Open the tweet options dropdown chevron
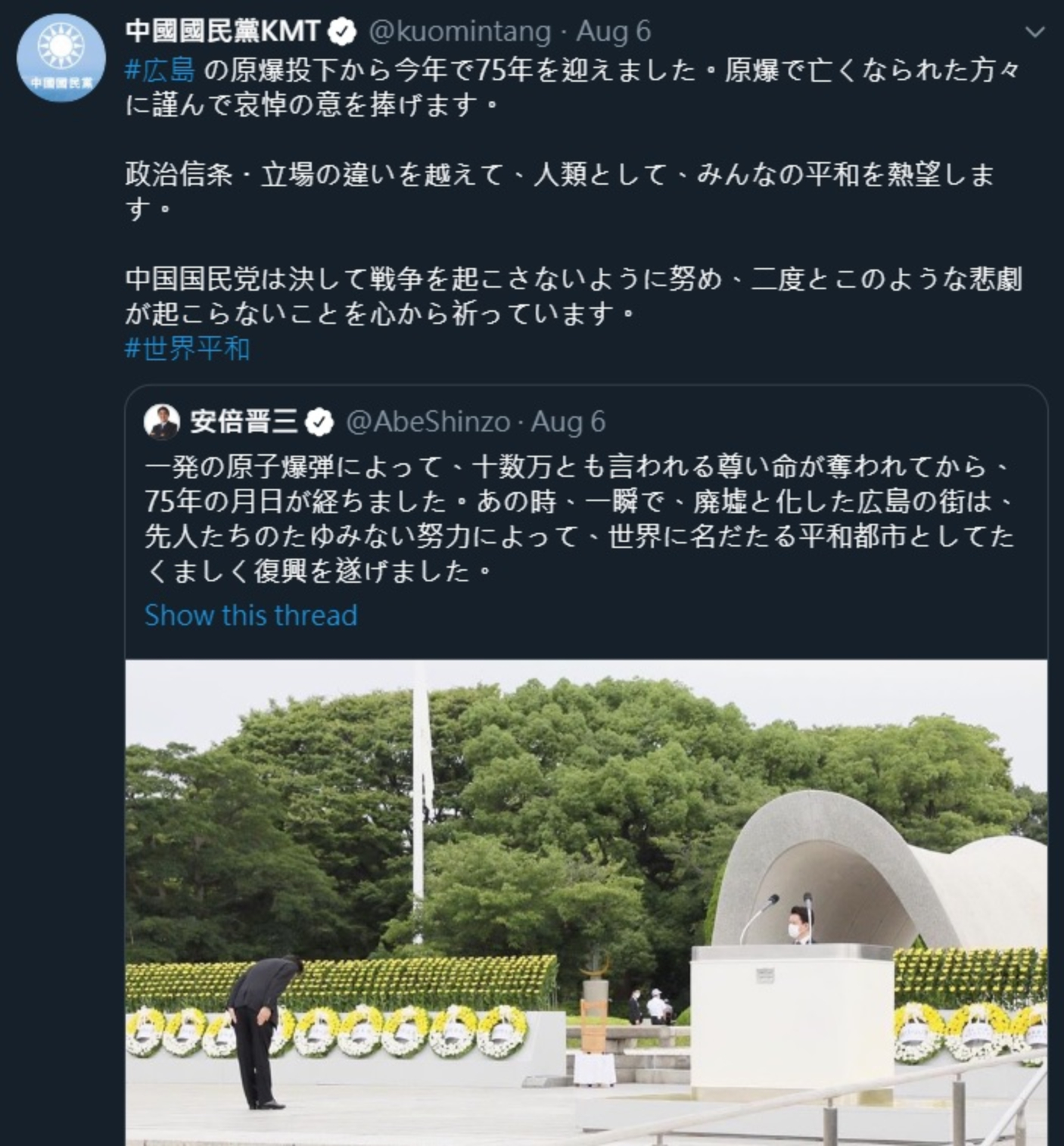The height and width of the screenshot is (1146, 1064). (x=1034, y=33)
